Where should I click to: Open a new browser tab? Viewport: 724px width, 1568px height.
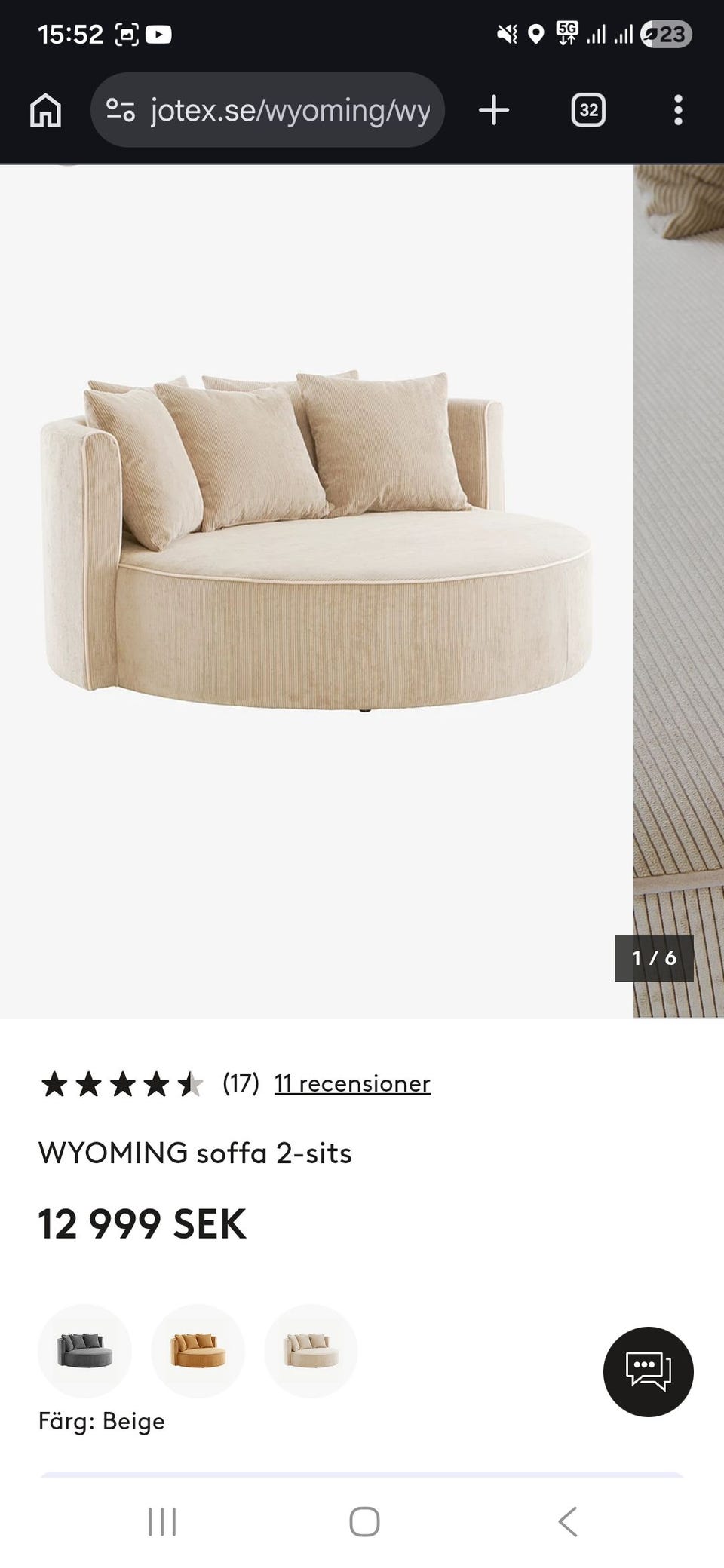coord(494,110)
